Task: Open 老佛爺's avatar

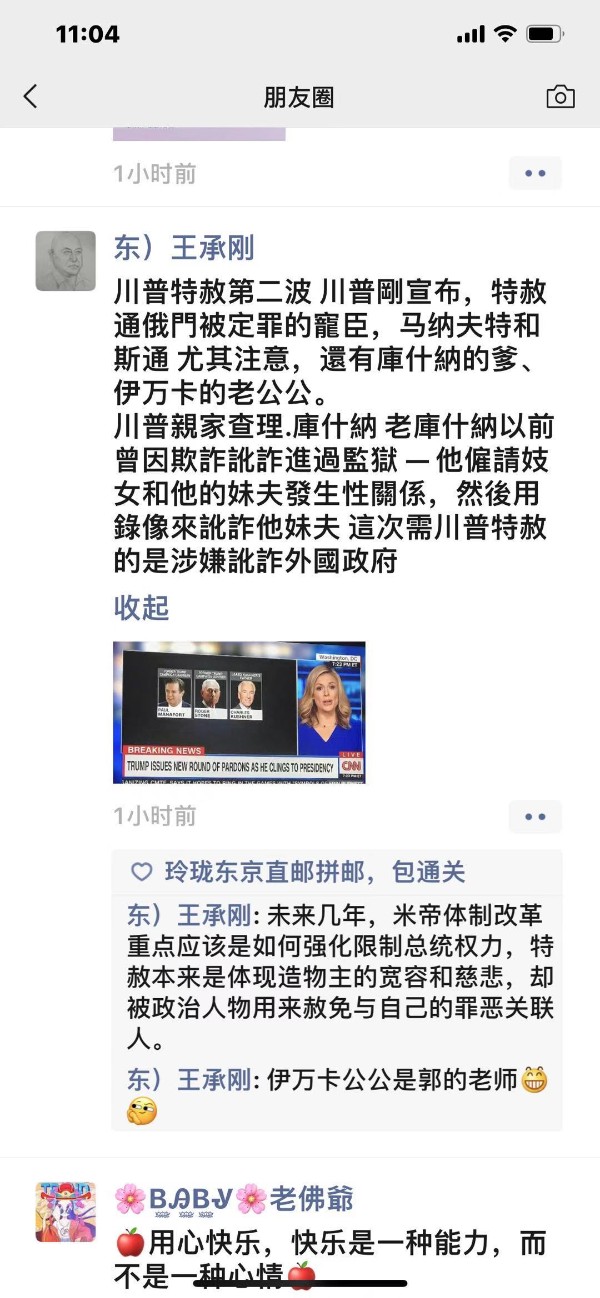Action: pos(66,1212)
